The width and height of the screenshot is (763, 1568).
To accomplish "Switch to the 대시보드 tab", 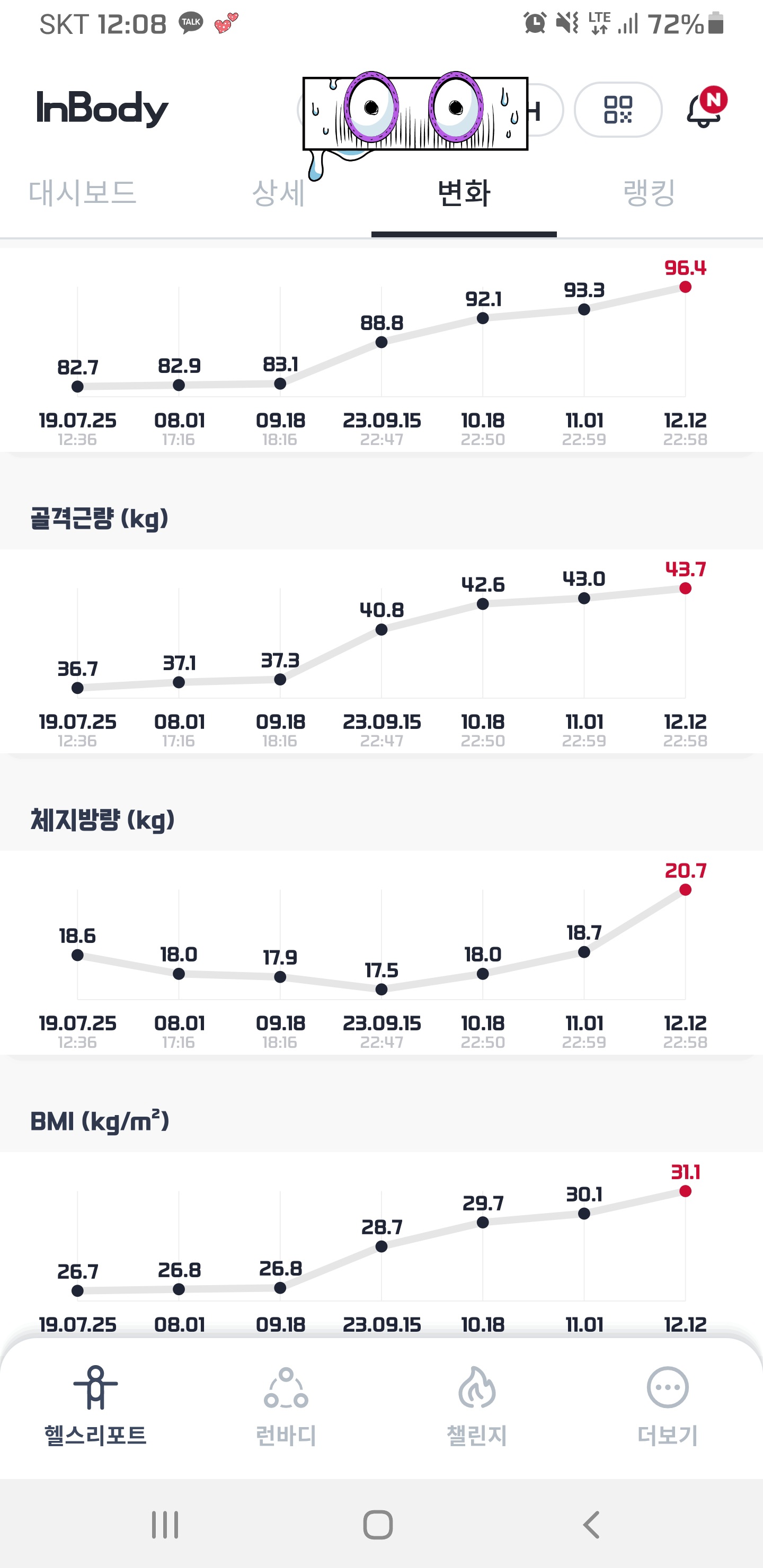I will [x=82, y=193].
